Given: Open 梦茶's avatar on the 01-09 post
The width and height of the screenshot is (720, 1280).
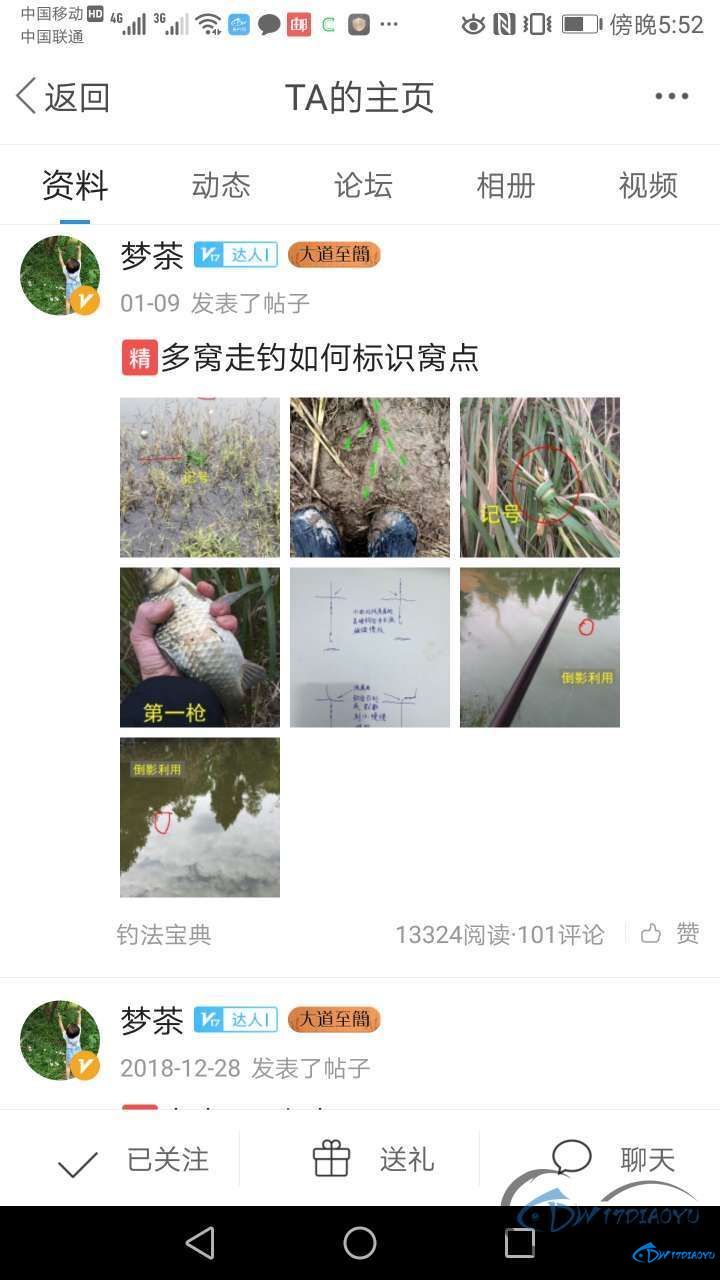Looking at the screenshot, I should (60, 275).
